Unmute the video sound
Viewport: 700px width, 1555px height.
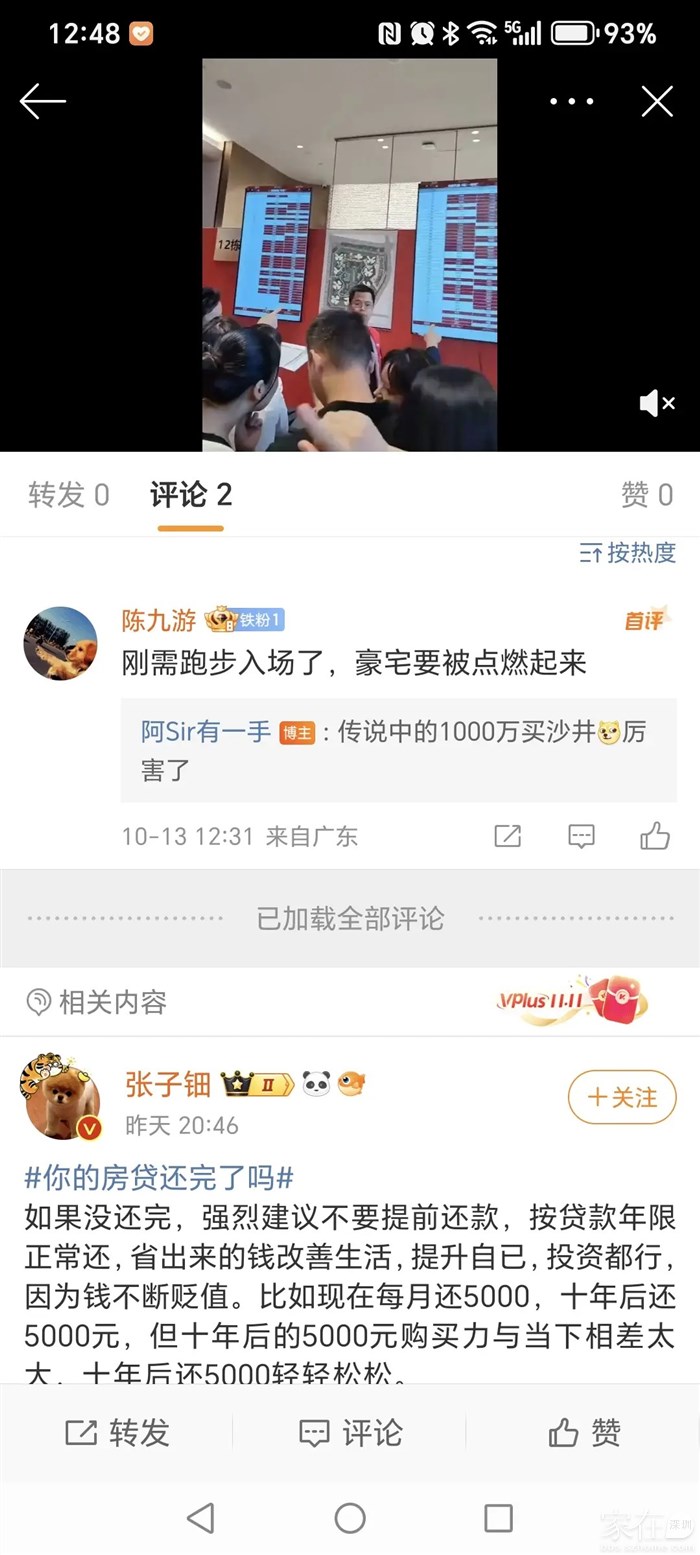[657, 403]
